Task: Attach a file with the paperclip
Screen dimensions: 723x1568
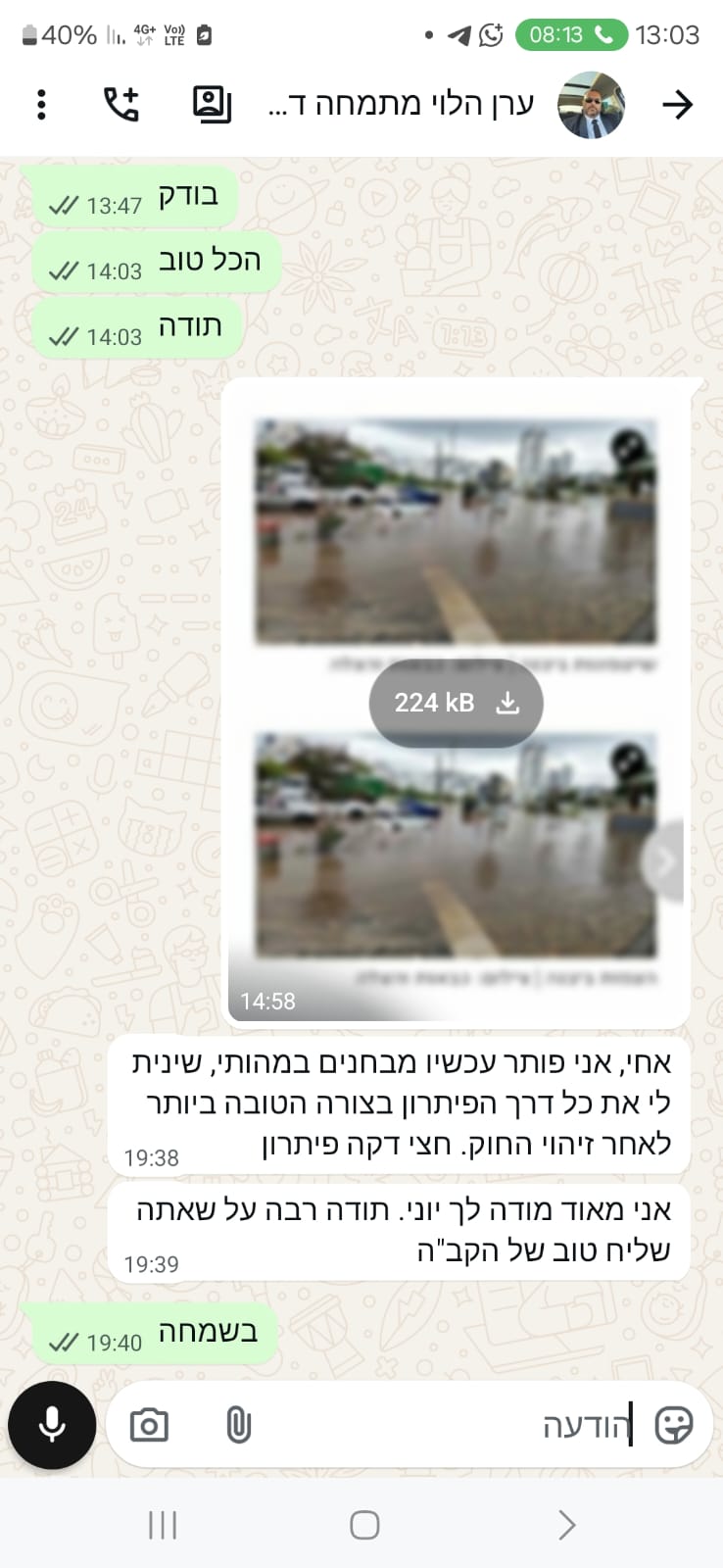Action: 238,1425
